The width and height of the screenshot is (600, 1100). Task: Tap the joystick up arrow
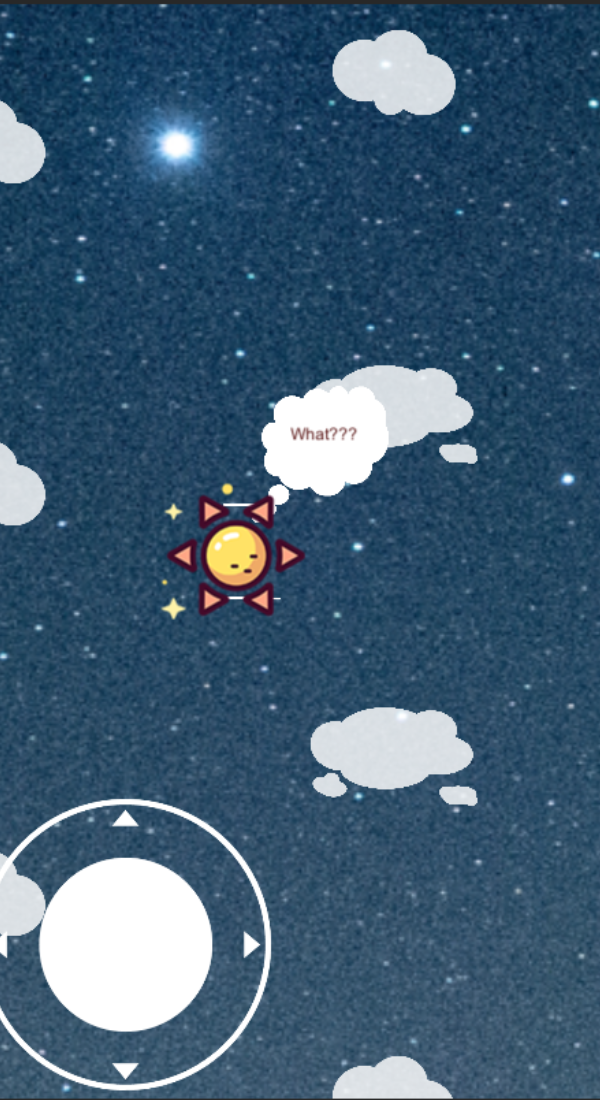click(125, 819)
